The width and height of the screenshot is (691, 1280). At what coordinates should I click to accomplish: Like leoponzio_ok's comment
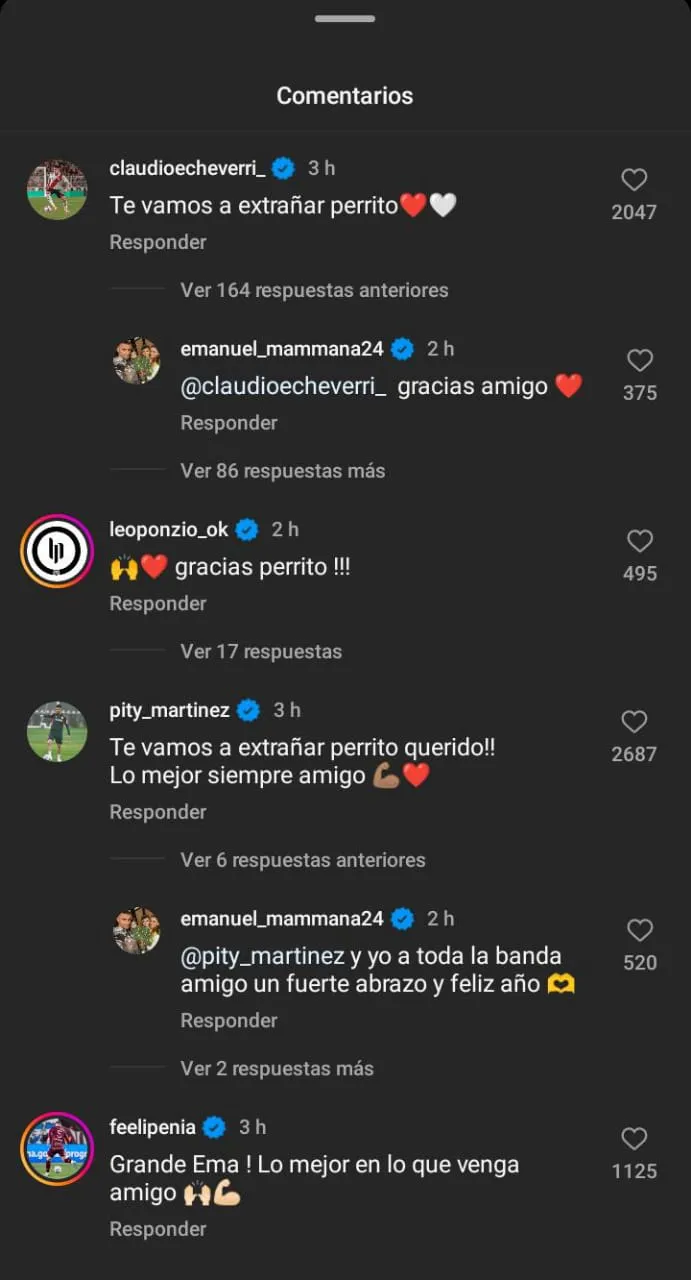pos(639,542)
